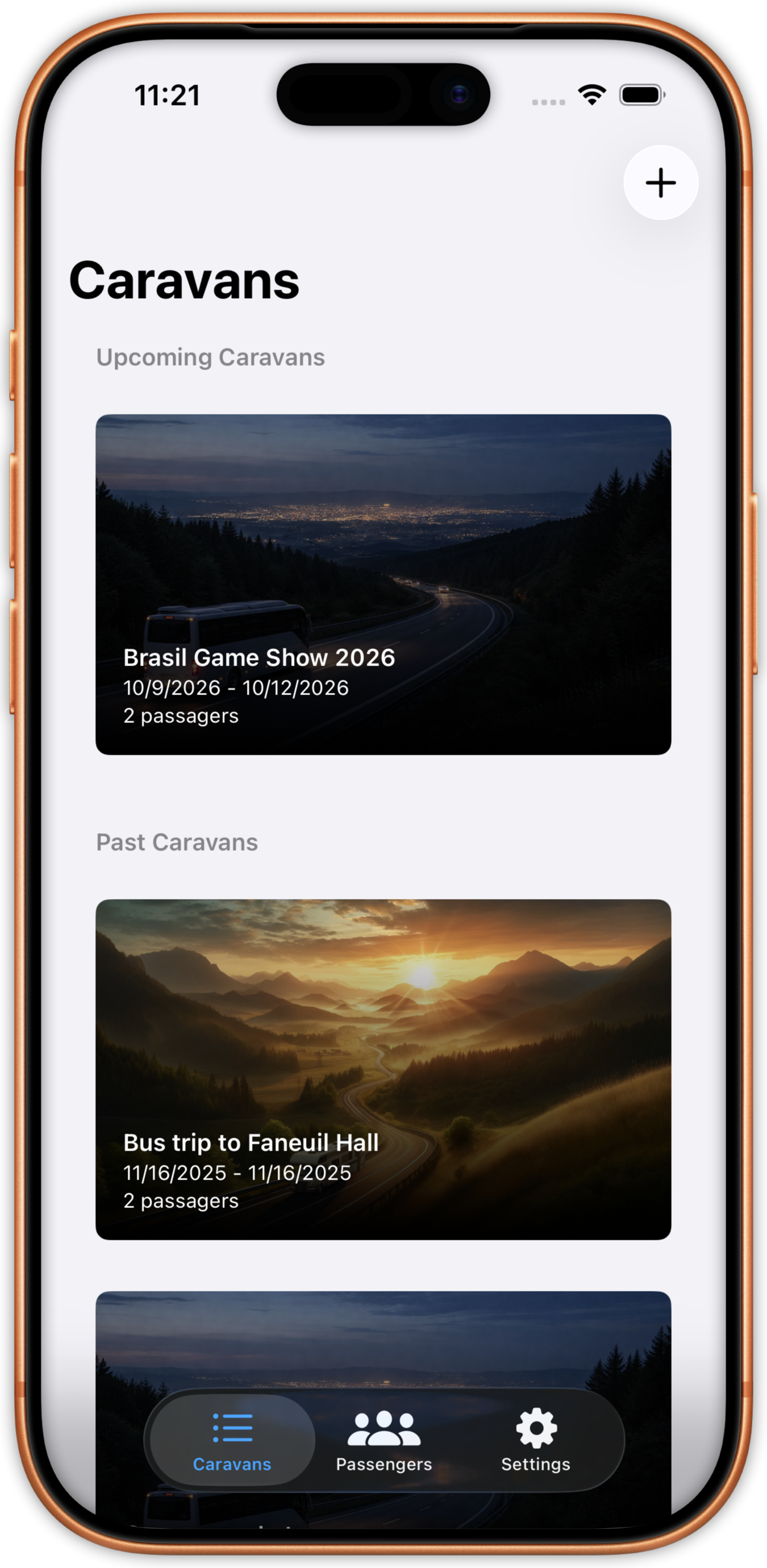Open the Bus trip to Faneuil Hall caravan

383,1069
